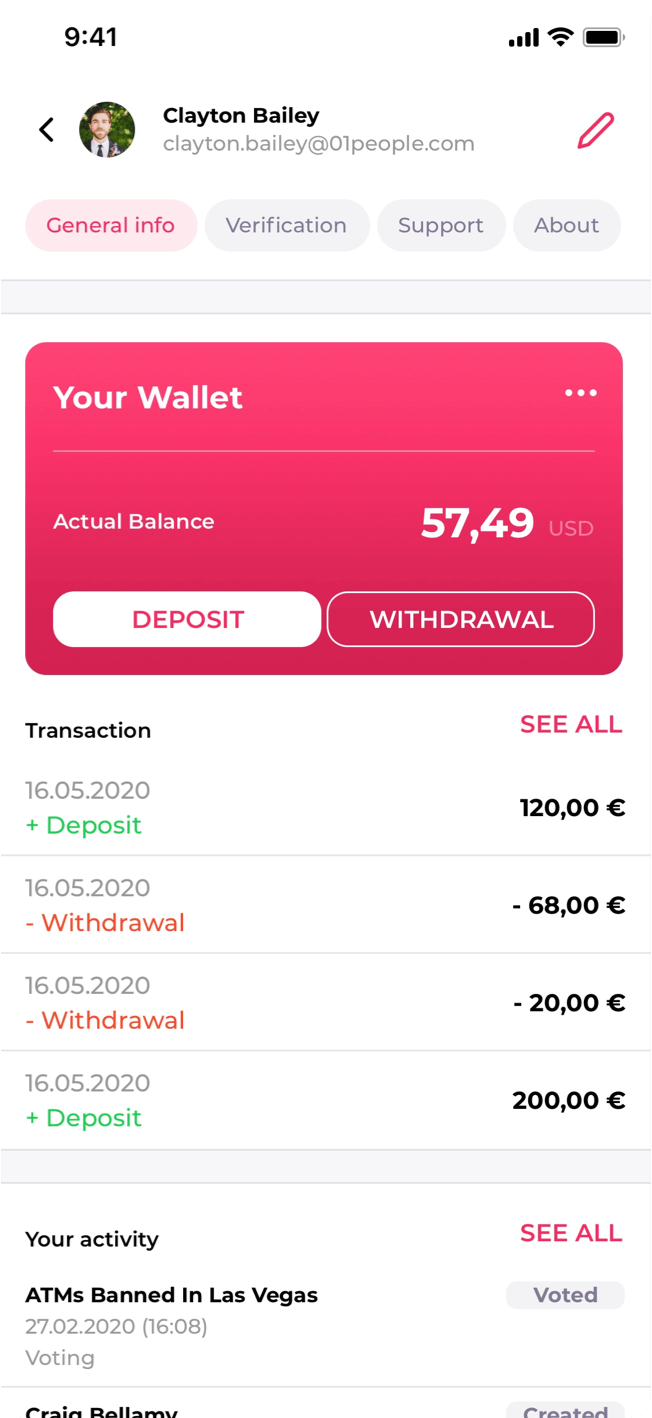Select the General info tab
This screenshot has height=1418, width=652.
click(111, 225)
